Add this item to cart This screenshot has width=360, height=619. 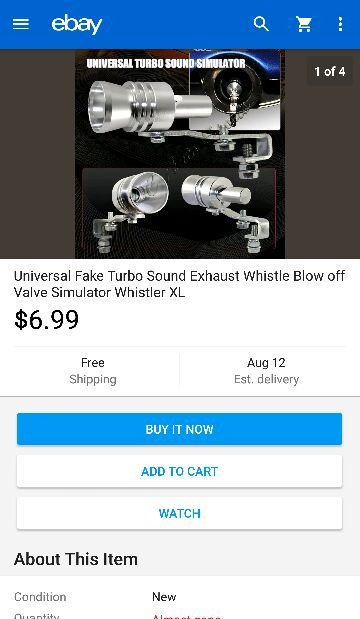pos(180,471)
